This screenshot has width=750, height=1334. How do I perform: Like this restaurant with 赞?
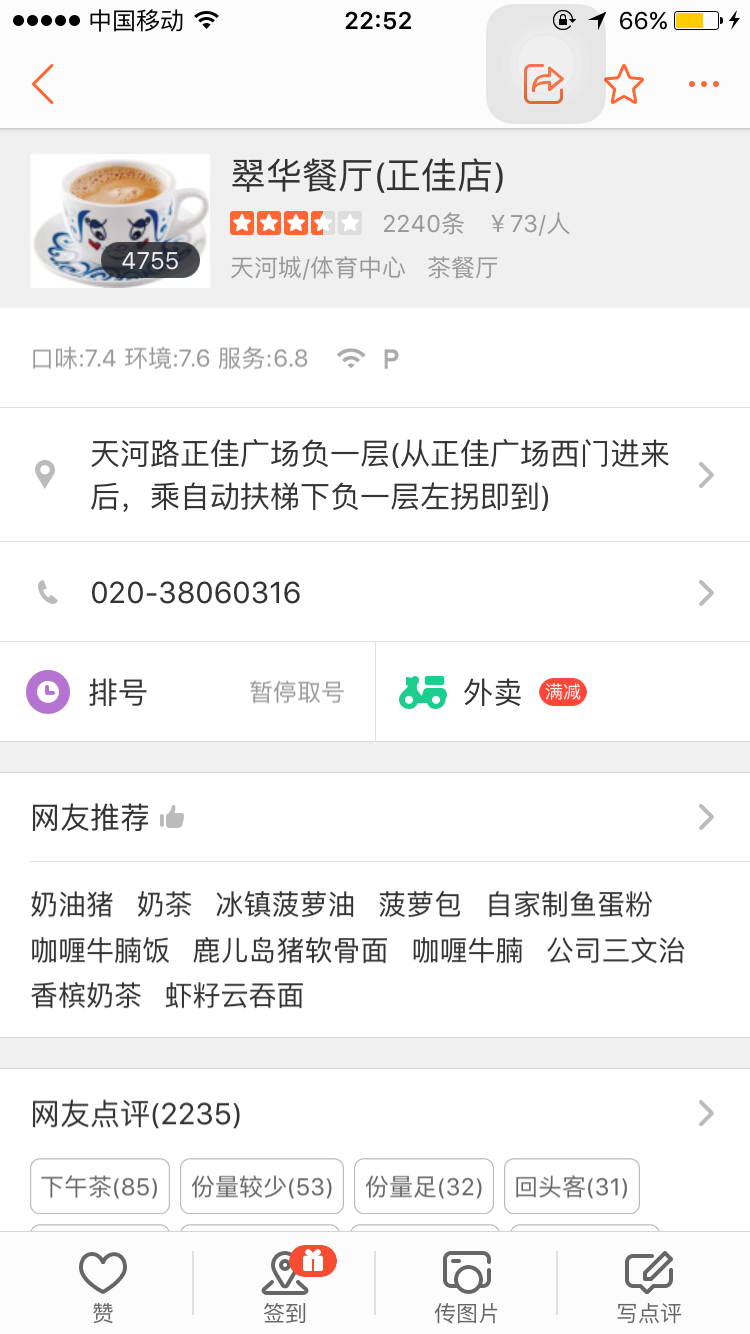pos(103,1286)
